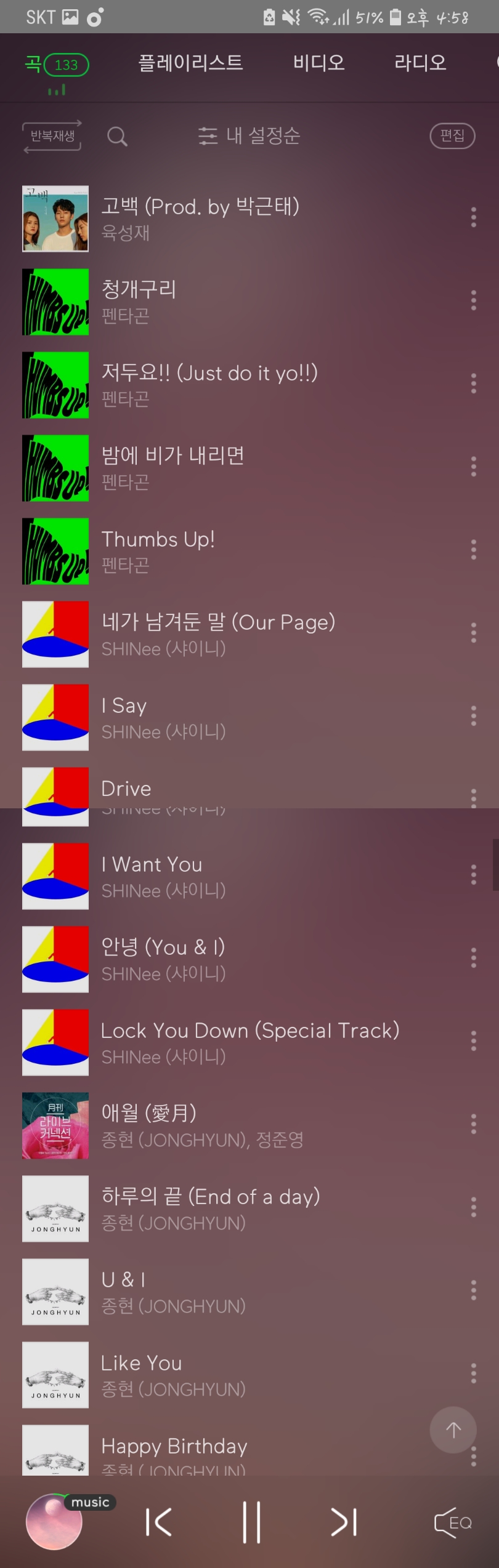Play the song Thumbs Up! by 펜타곤
The image size is (499, 1568).
pos(158,550)
